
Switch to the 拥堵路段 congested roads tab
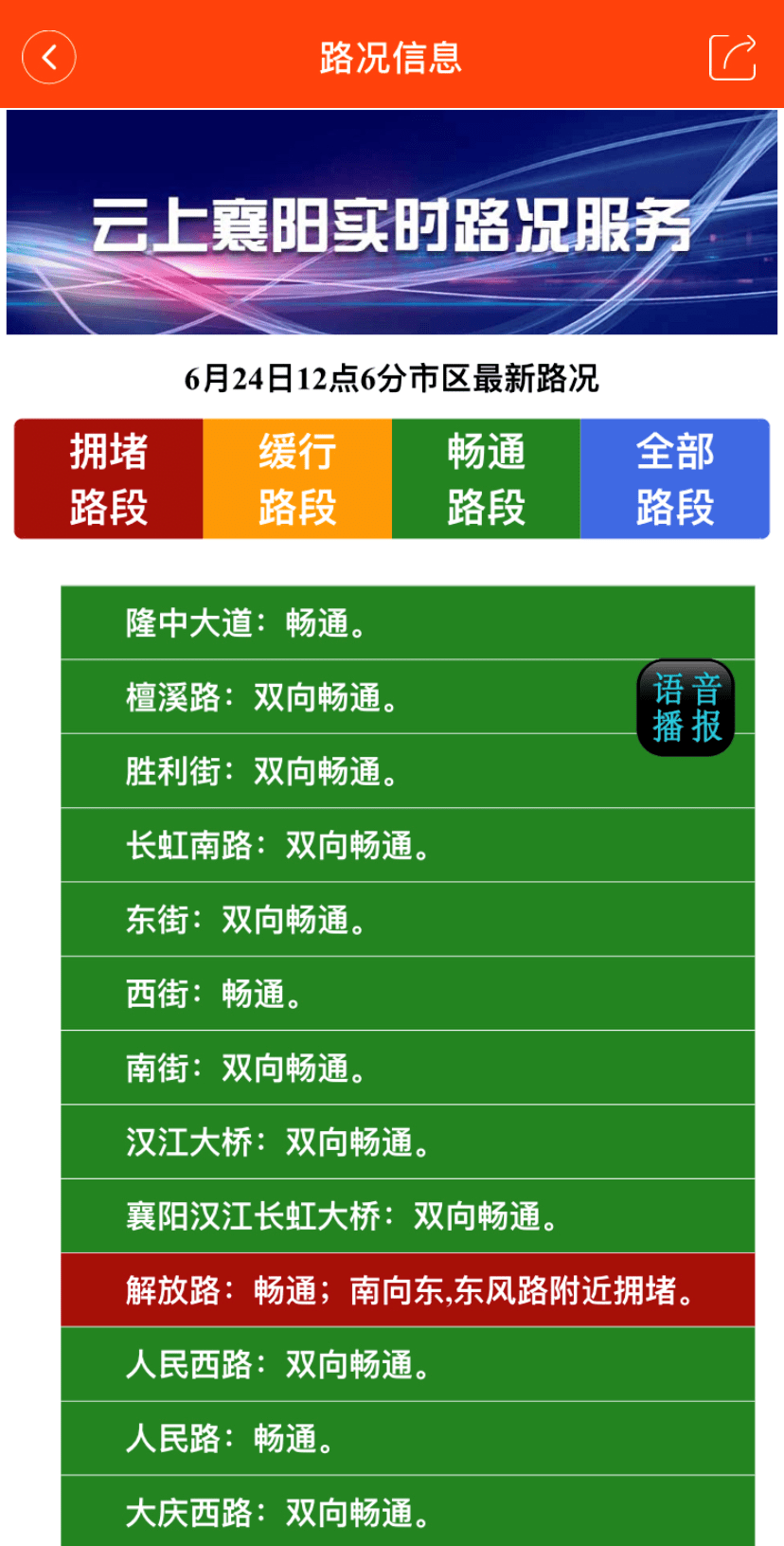107,478
